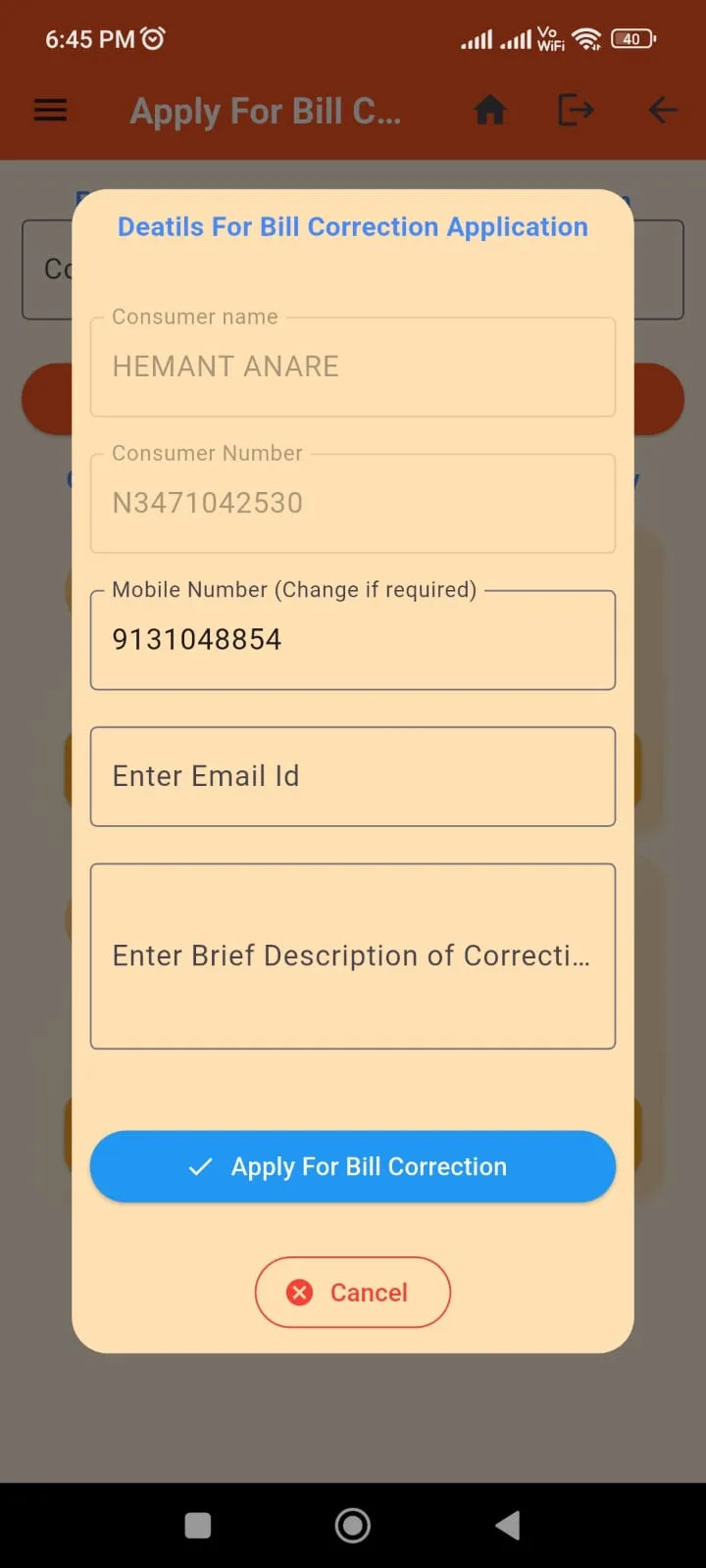Tap the battery indicator showing 40
This screenshot has height=1568, width=706.
pos(633,38)
